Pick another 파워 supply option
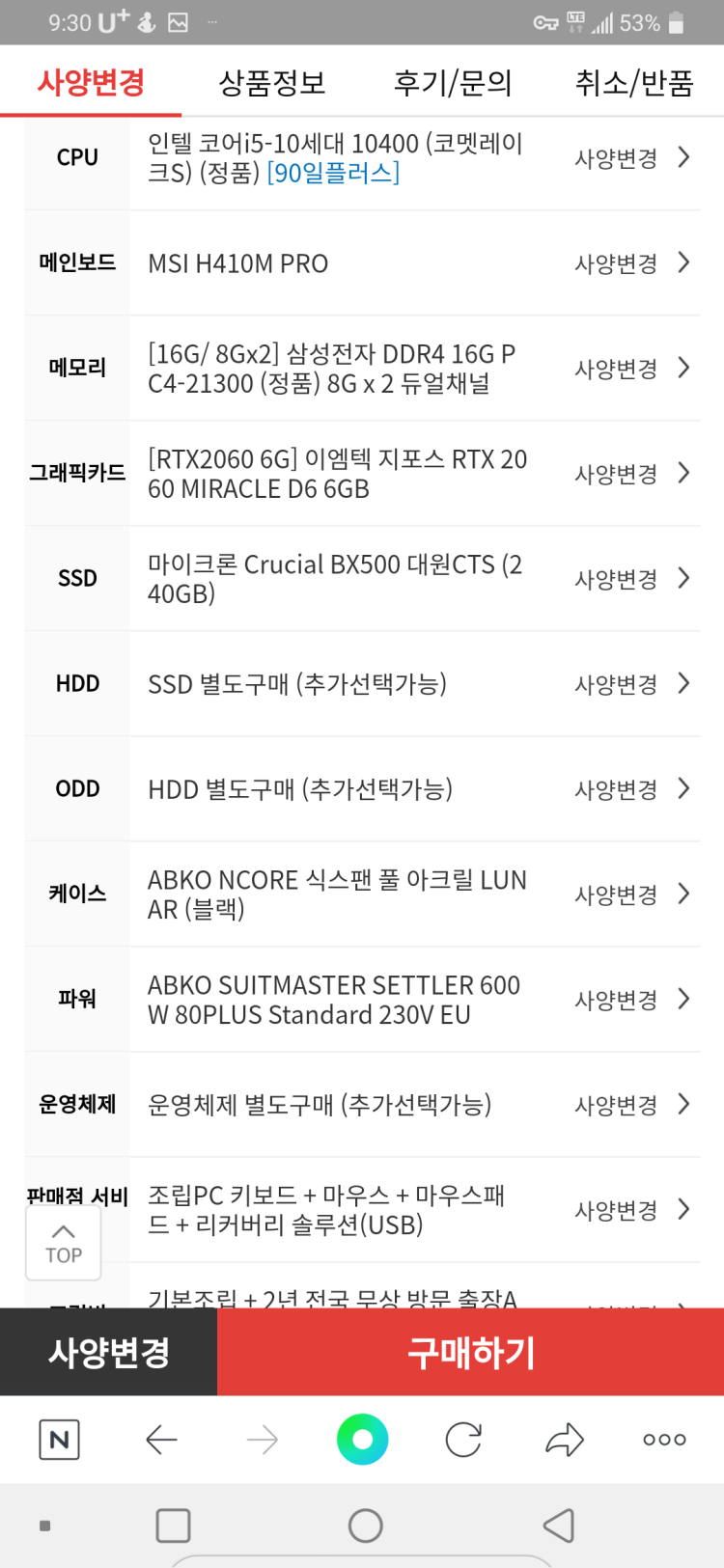 click(x=631, y=1000)
